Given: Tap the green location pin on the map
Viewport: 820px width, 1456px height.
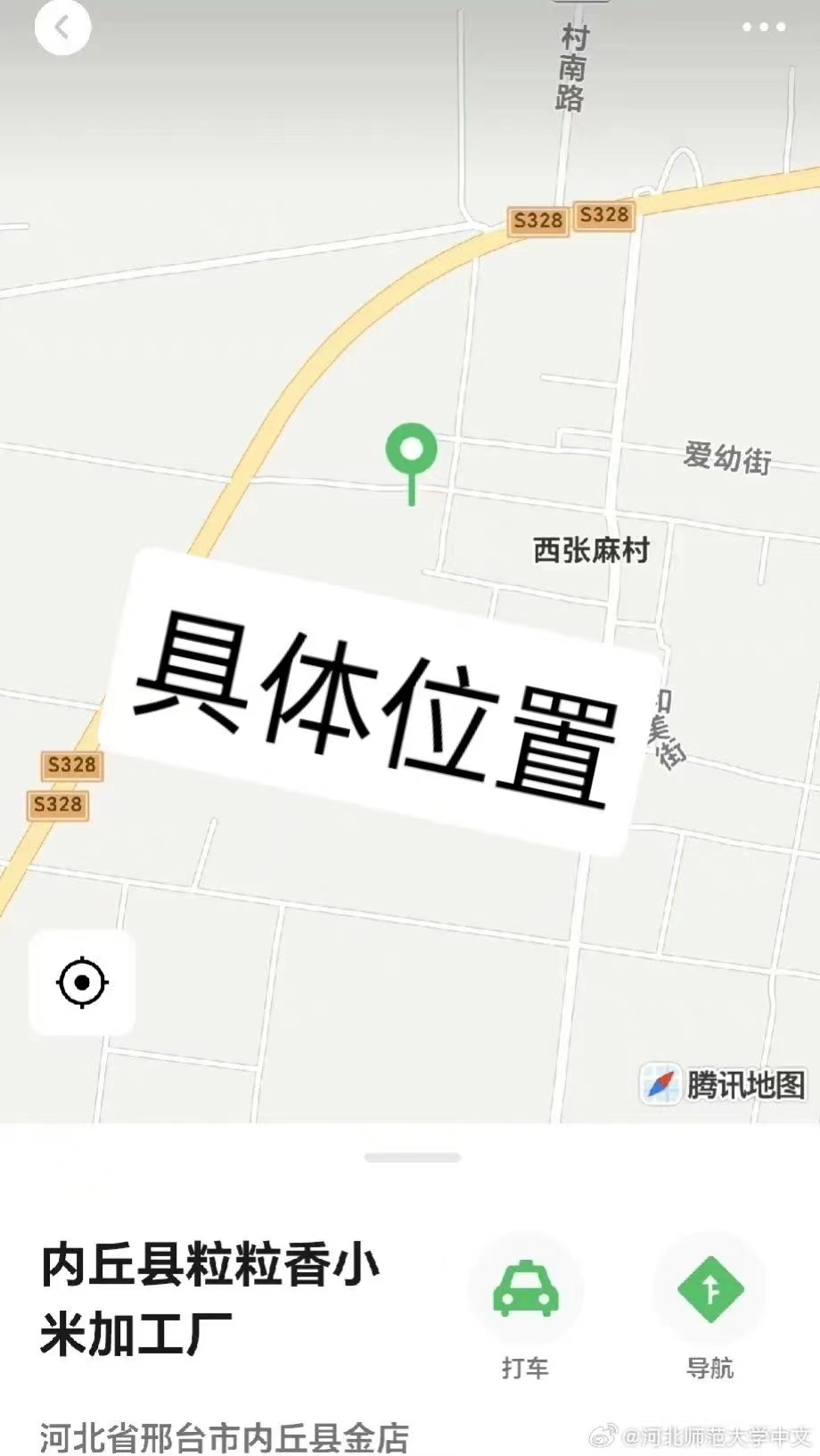Looking at the screenshot, I should pyautogui.click(x=411, y=451).
